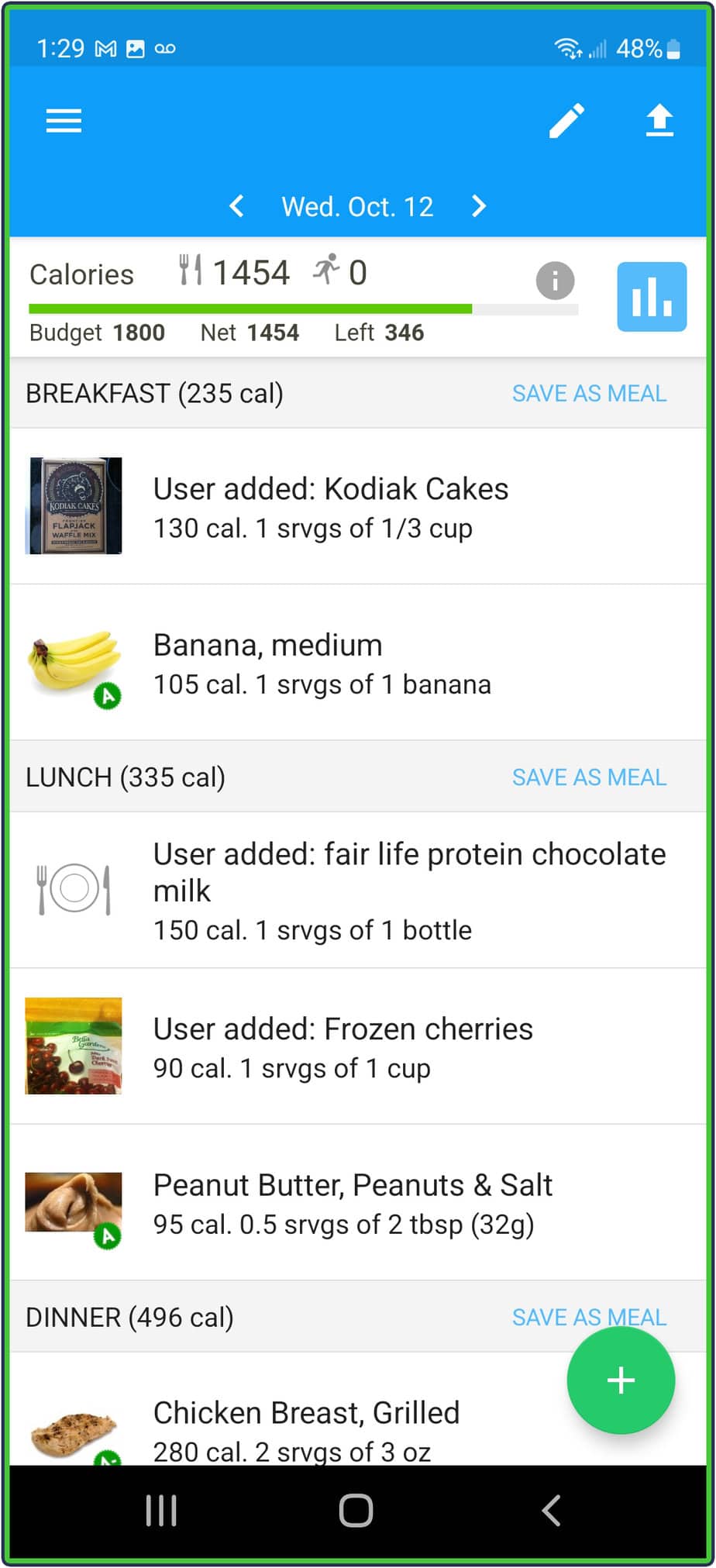716x1568 pixels.
Task: Open the nutrition bar chart view
Action: pos(651,297)
